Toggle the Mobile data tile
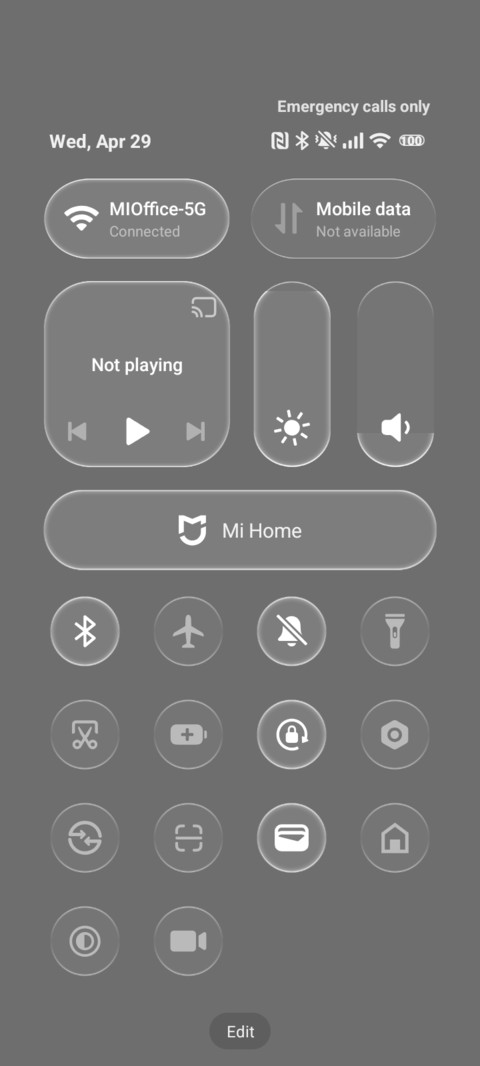 [343, 219]
